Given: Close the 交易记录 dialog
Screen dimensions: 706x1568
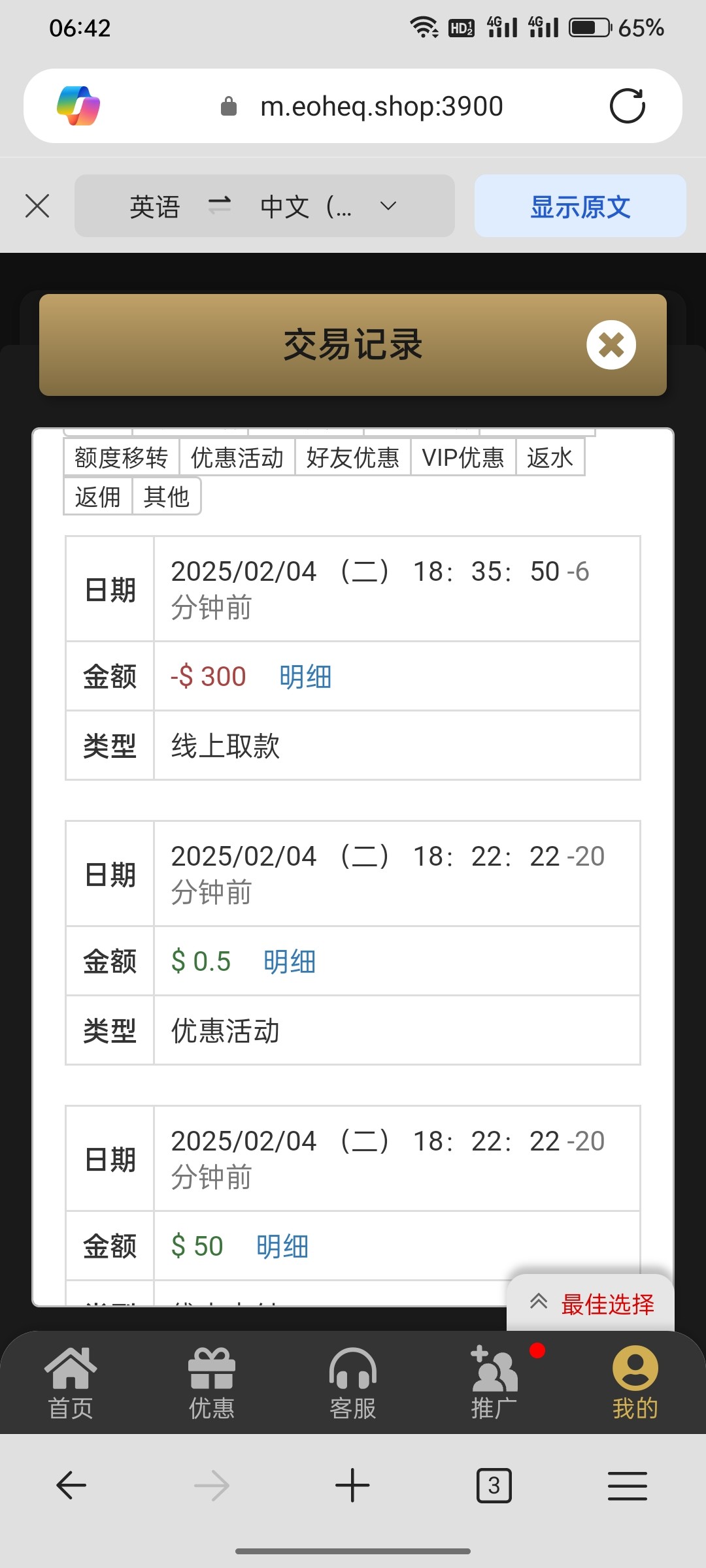Looking at the screenshot, I should (x=611, y=345).
